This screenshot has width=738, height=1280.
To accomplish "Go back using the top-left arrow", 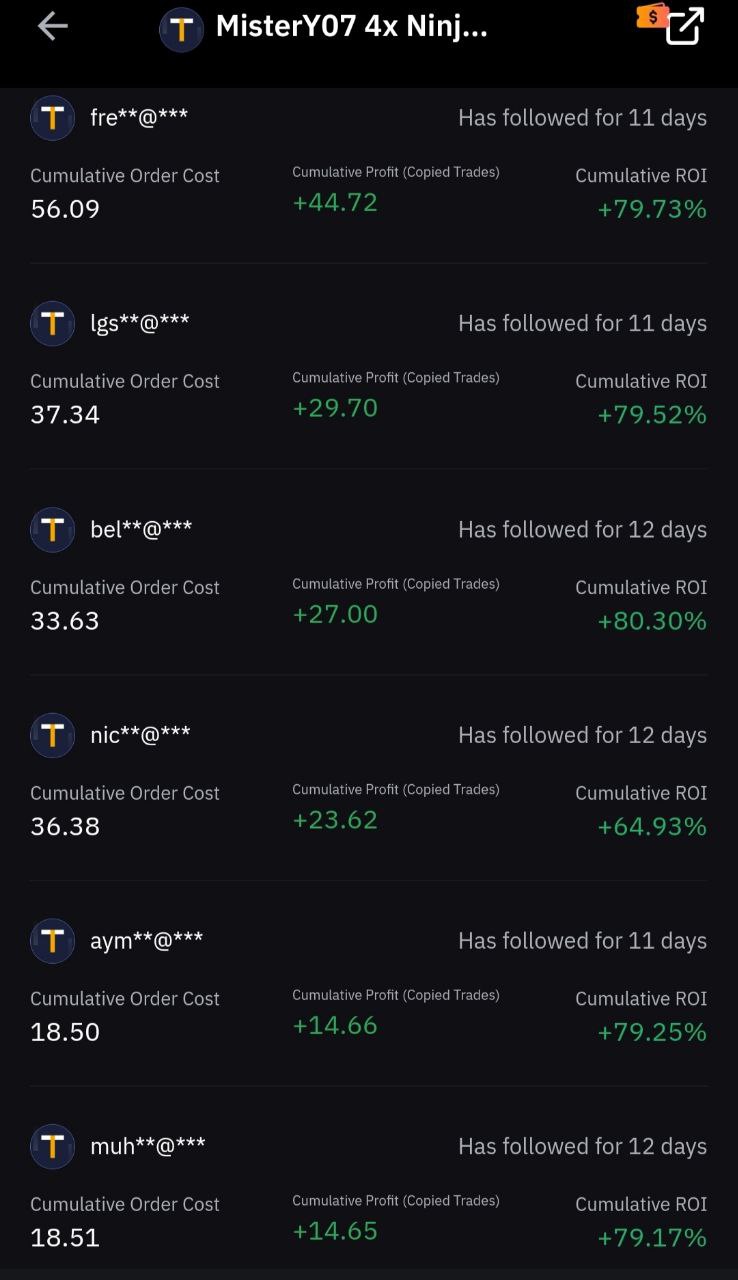I will coord(52,27).
